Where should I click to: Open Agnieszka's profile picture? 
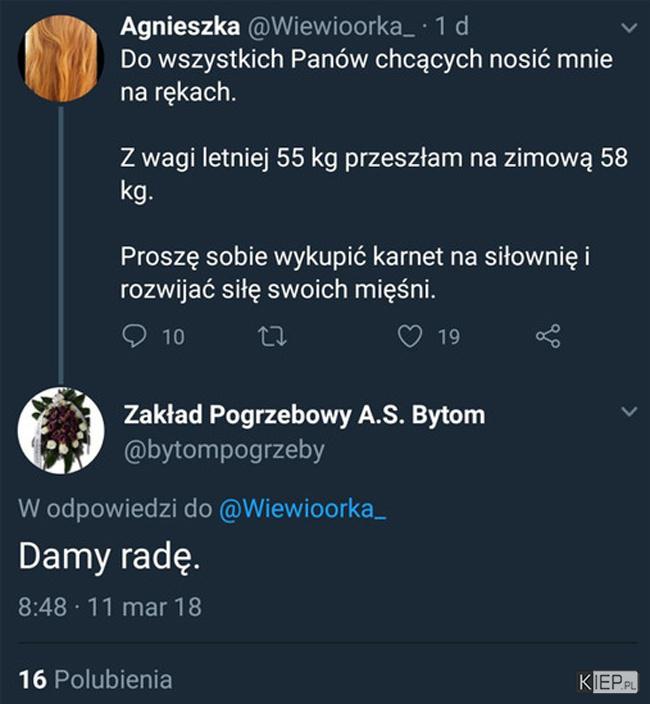(61, 59)
